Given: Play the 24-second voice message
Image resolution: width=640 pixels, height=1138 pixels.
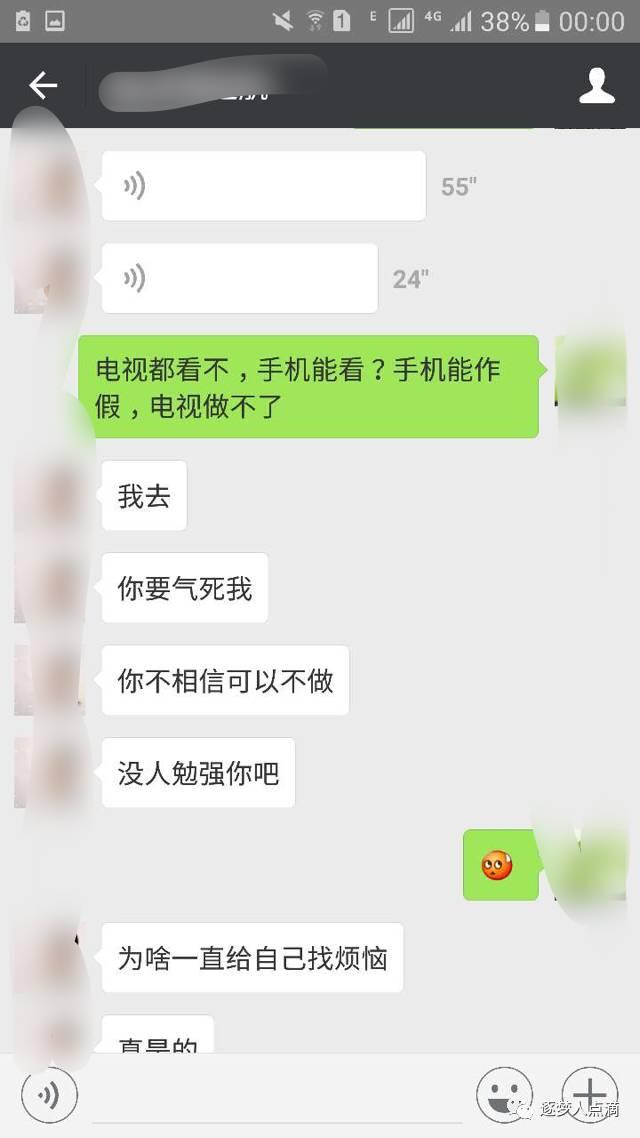Looking at the screenshot, I should (x=240, y=278).
